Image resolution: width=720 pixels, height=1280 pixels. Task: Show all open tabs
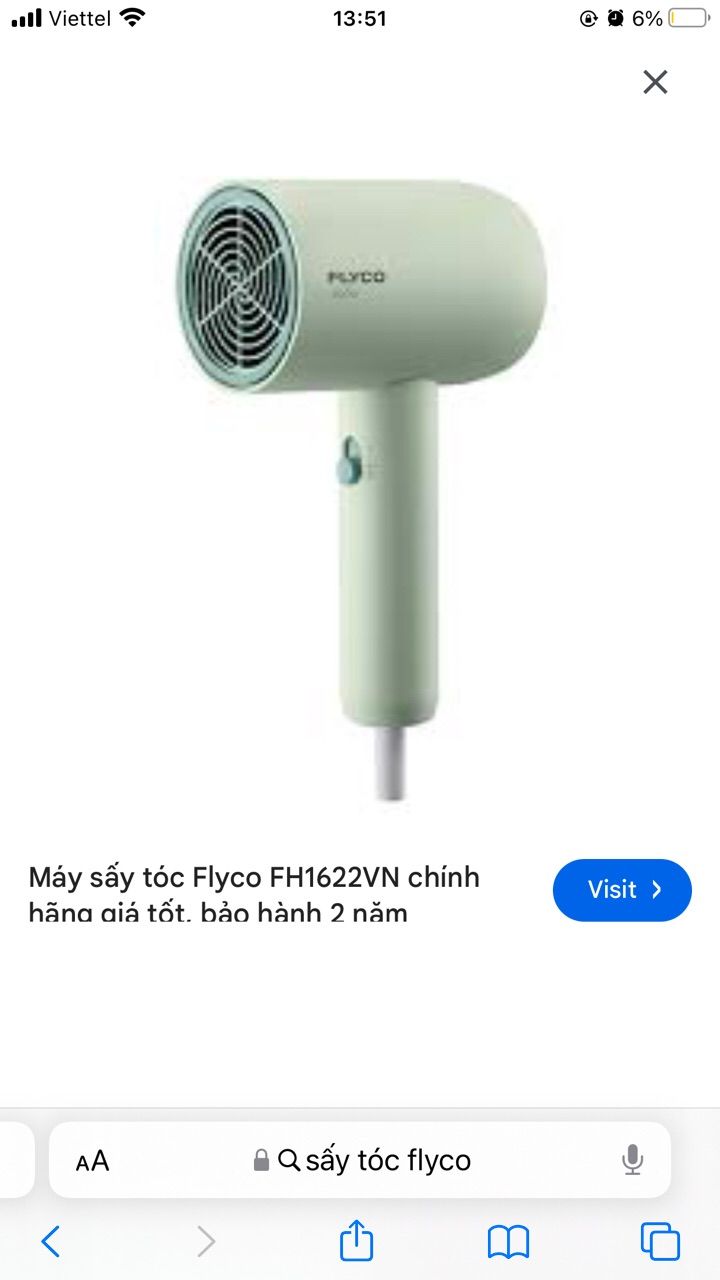pyautogui.click(x=660, y=1242)
